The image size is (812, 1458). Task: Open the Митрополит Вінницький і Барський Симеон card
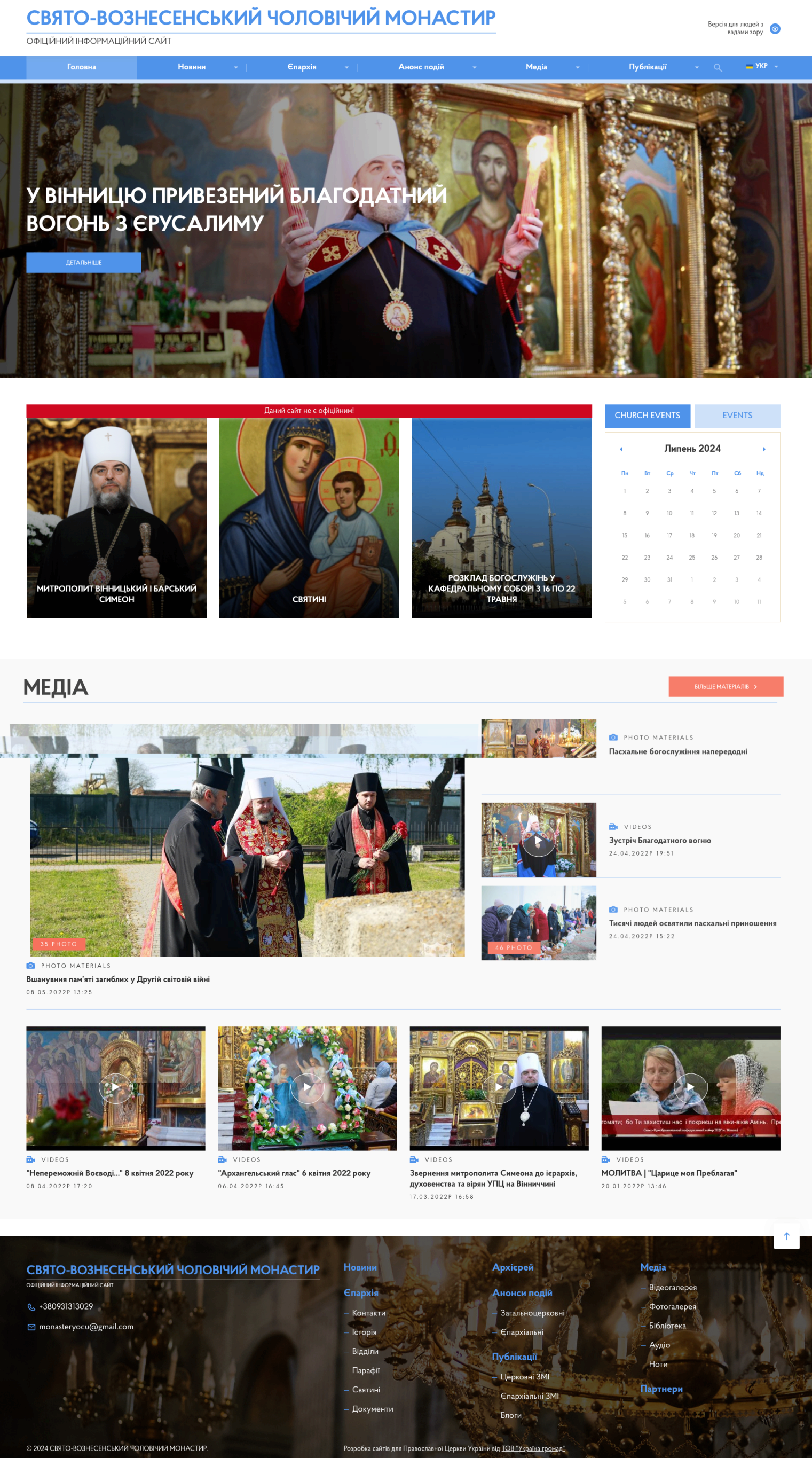pyautogui.click(x=116, y=518)
